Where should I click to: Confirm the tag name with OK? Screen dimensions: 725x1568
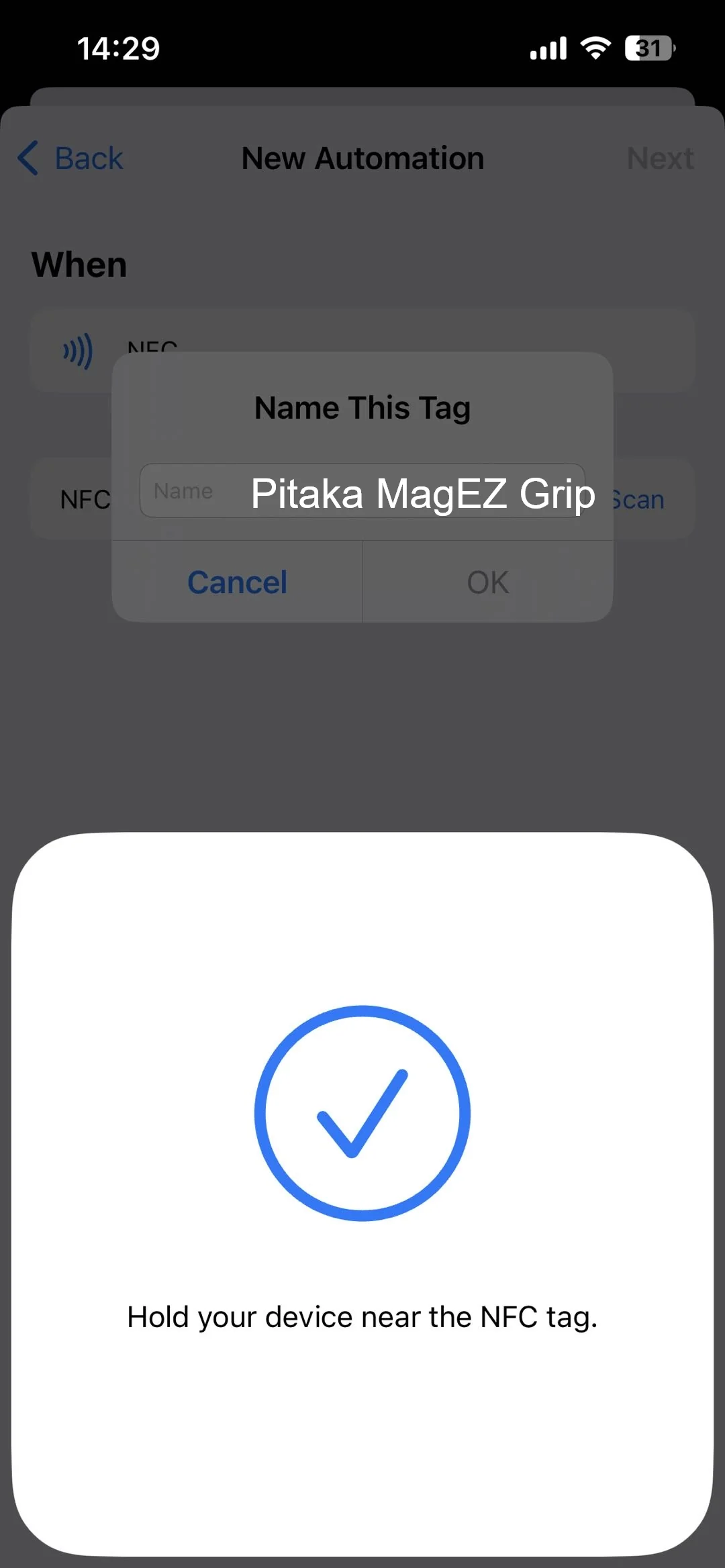point(486,582)
